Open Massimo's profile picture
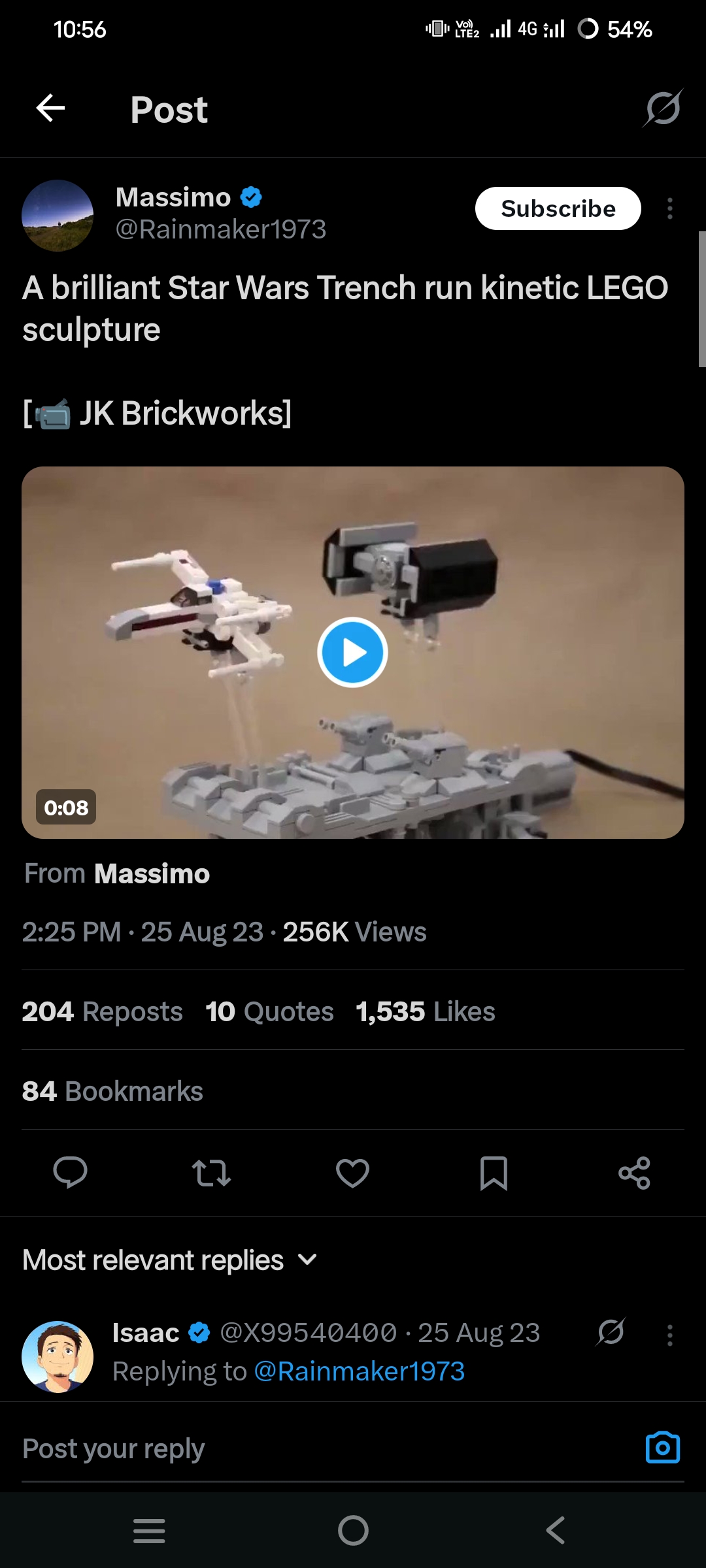 point(58,216)
